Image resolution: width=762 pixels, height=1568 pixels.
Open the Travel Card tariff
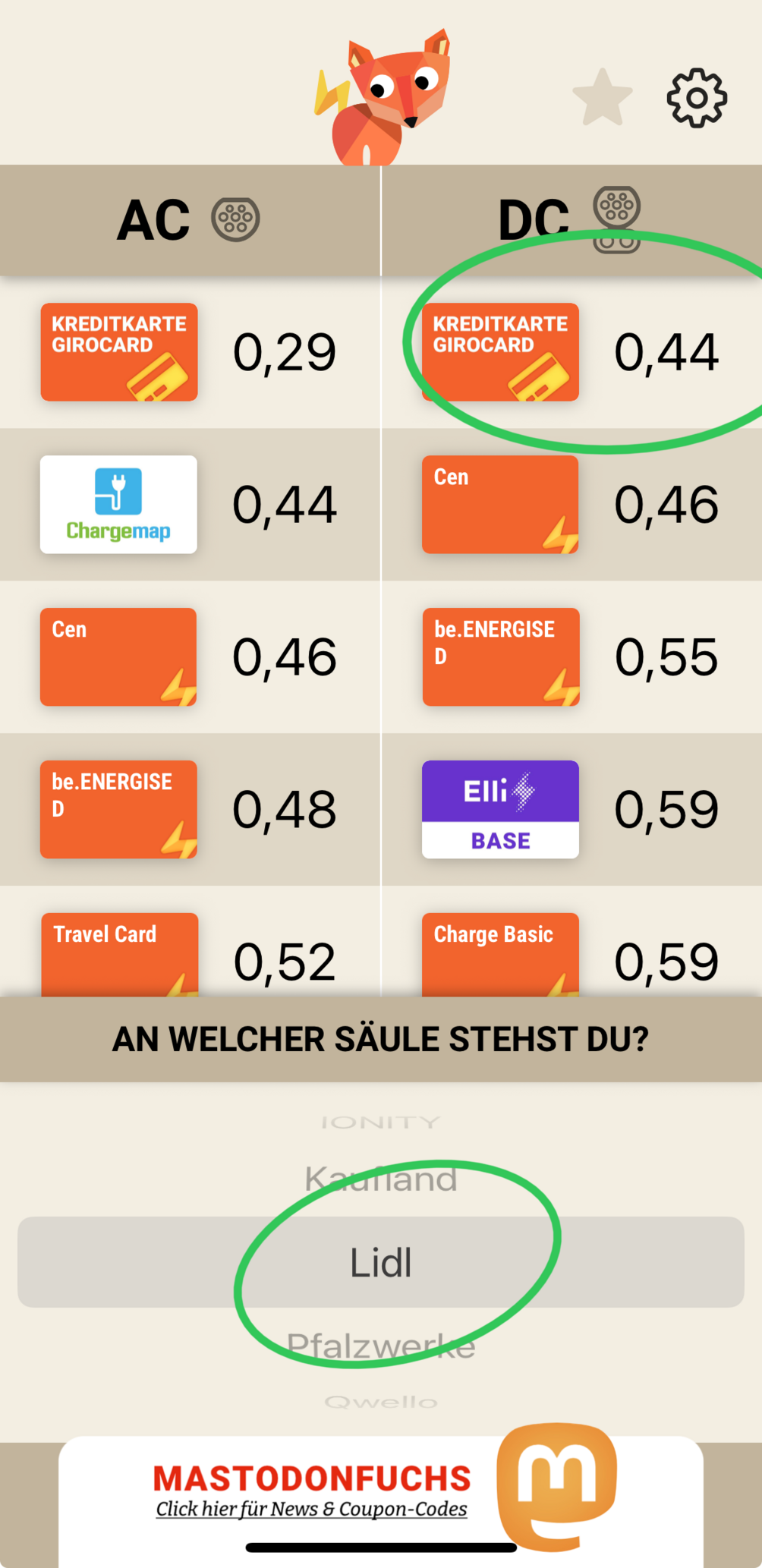(119, 955)
